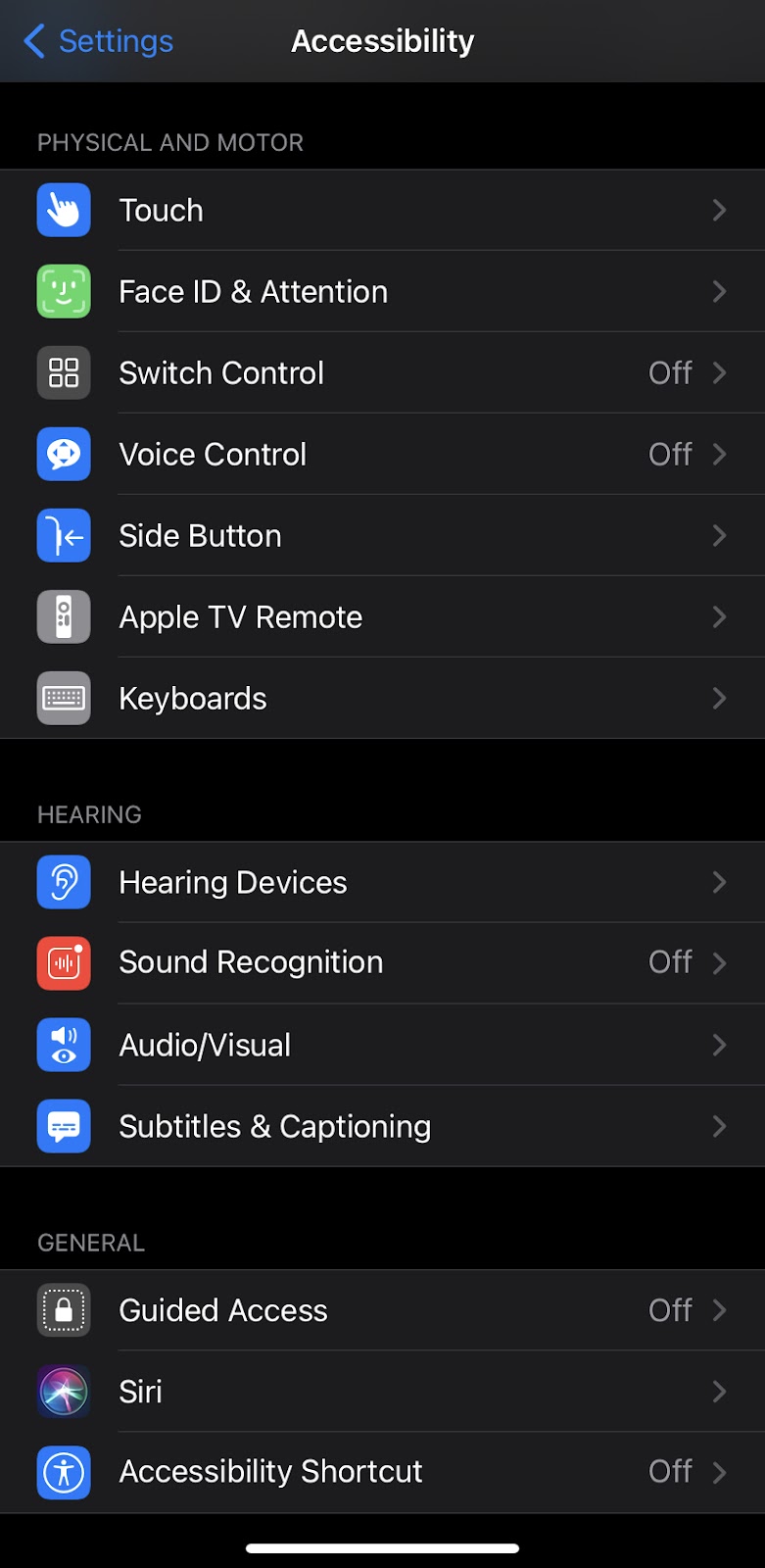Open Voice Control settings
Viewport: 765px width, 1568px height.
[382, 454]
